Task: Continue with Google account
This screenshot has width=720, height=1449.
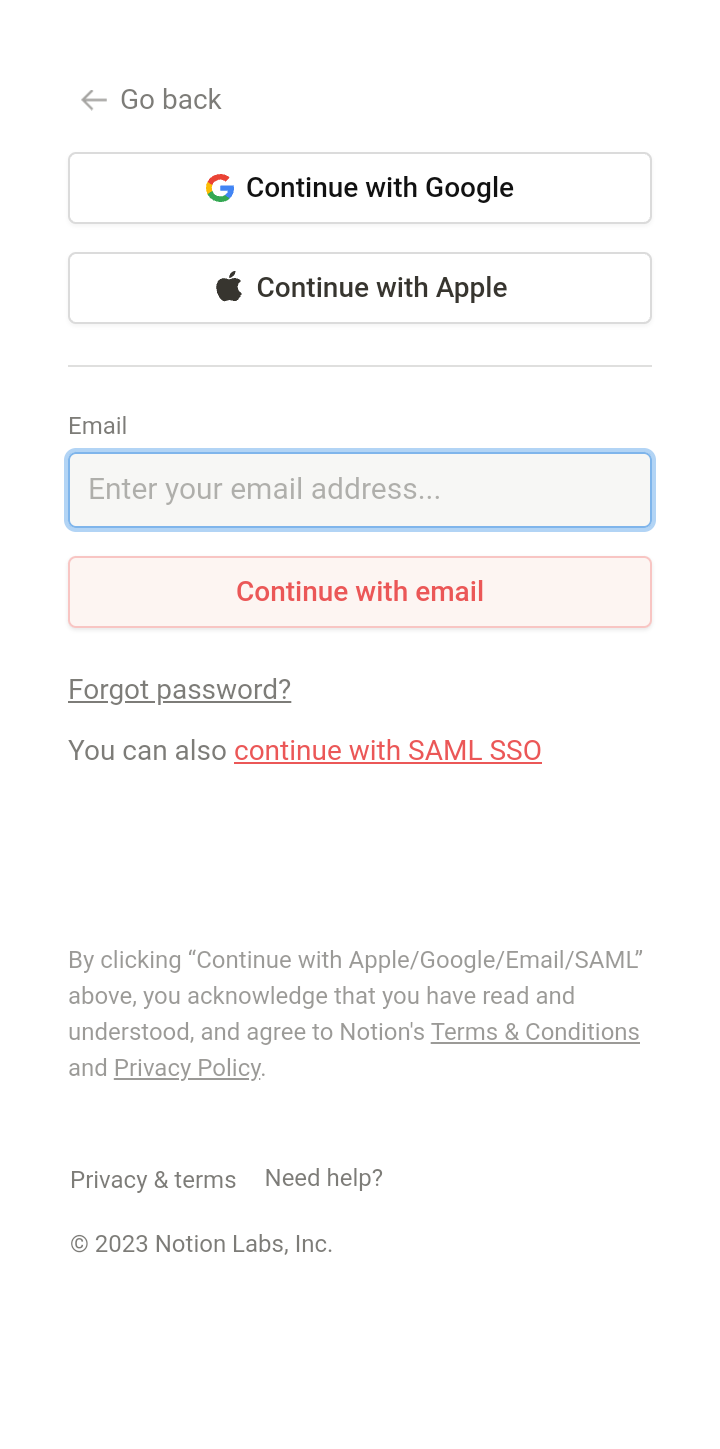Action: [360, 188]
